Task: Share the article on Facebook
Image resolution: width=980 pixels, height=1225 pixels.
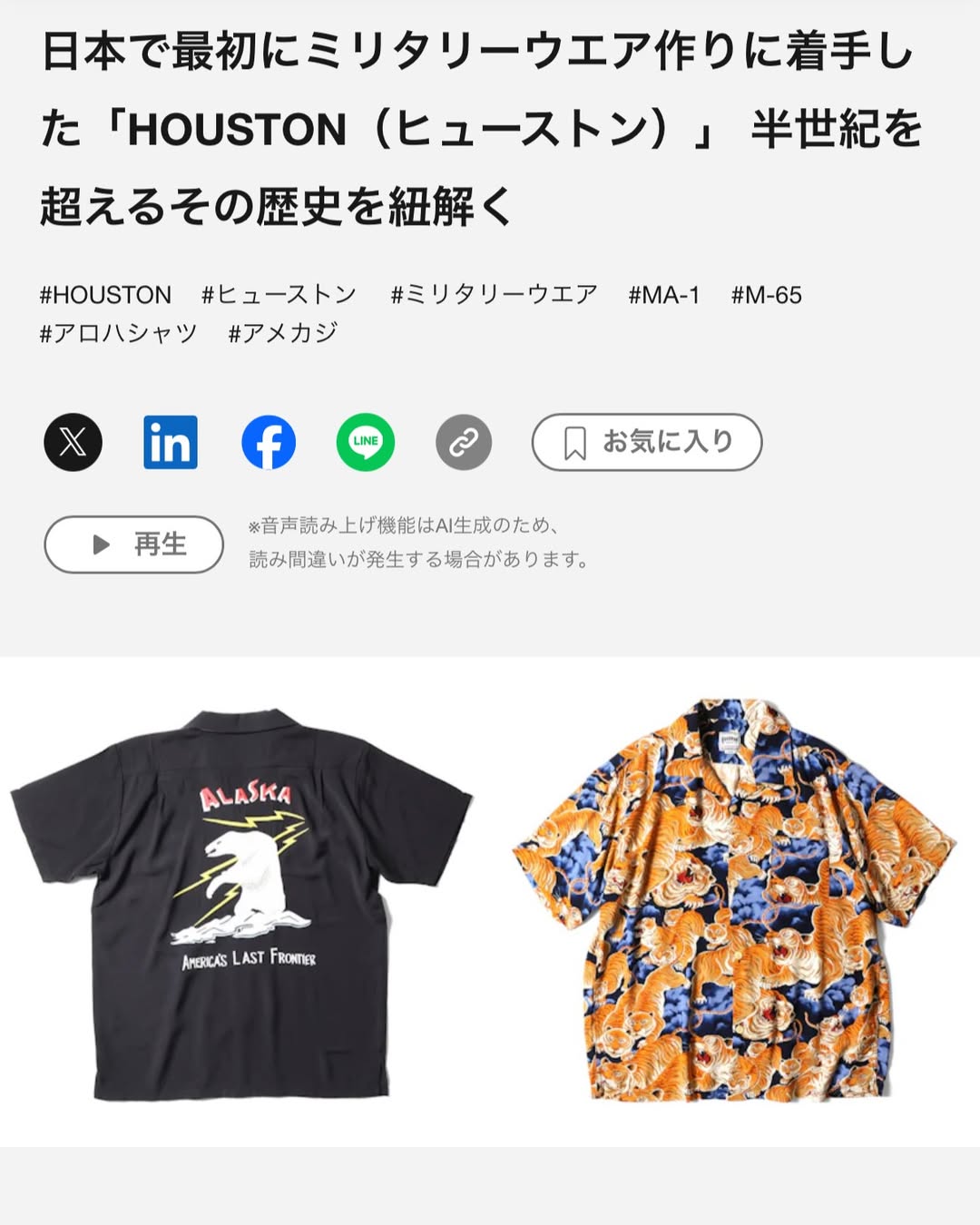Action: [269, 442]
